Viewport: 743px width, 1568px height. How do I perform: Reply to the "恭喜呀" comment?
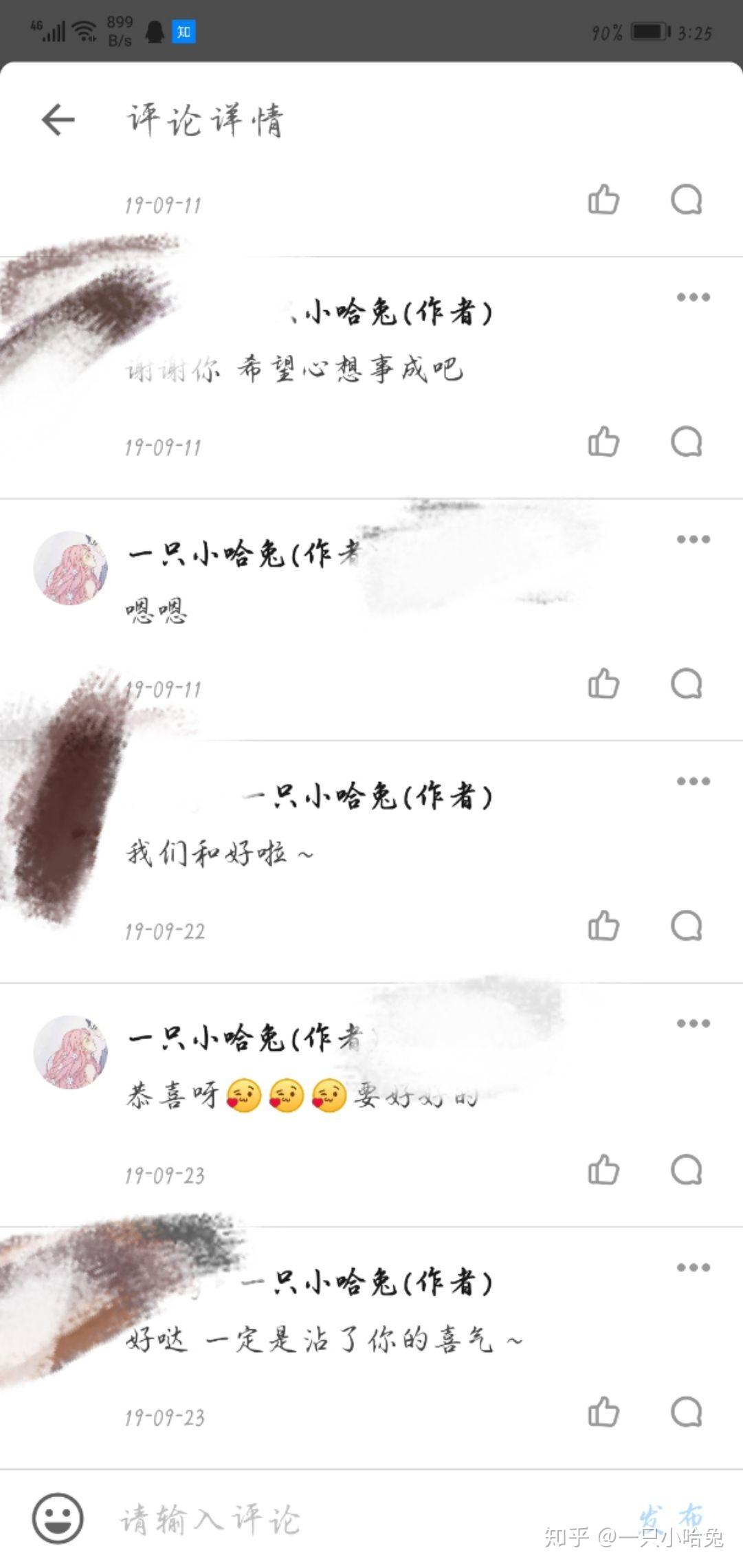[686, 1169]
